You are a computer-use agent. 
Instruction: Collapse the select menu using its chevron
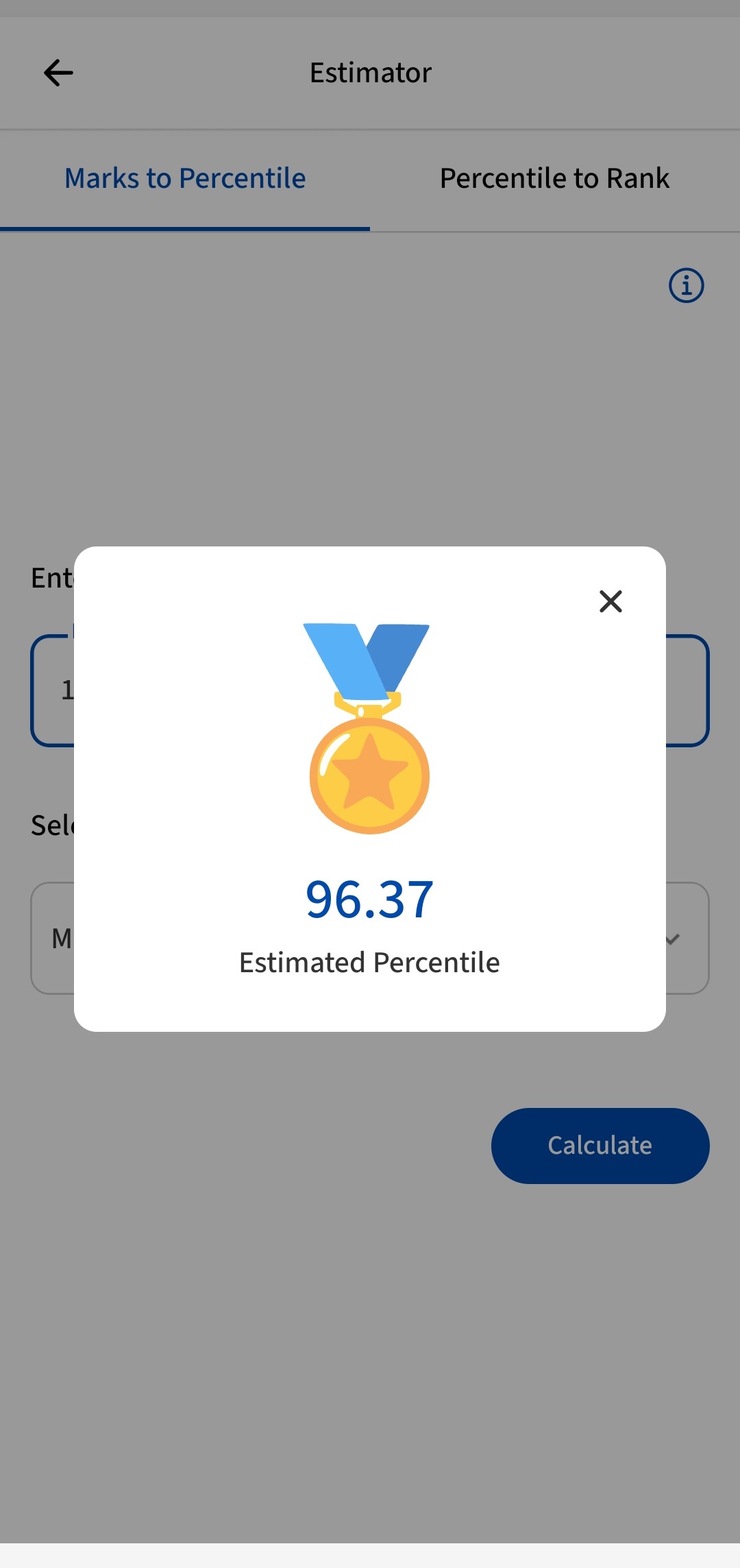(671, 940)
